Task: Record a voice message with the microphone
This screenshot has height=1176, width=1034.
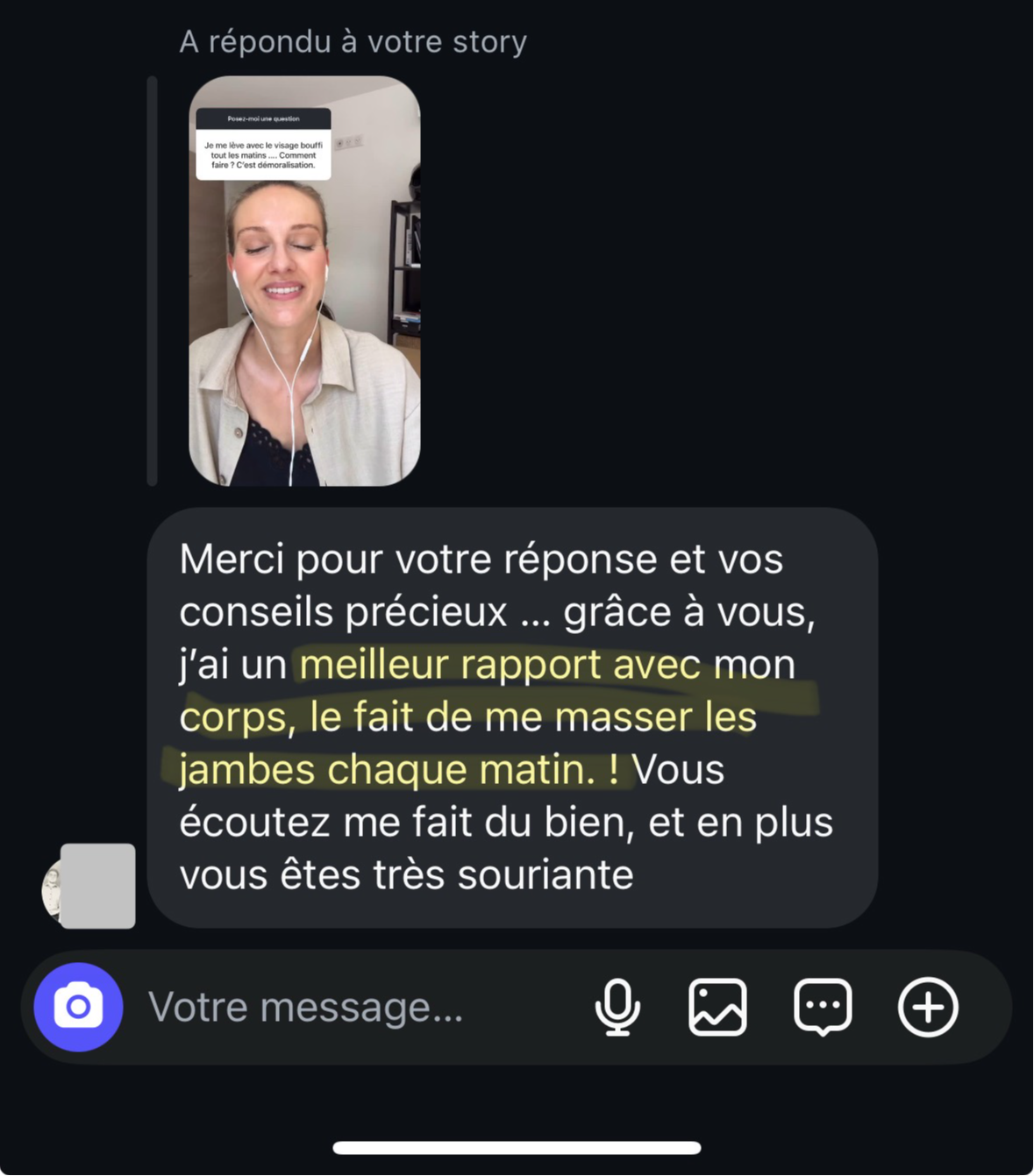Action: coord(617,1007)
